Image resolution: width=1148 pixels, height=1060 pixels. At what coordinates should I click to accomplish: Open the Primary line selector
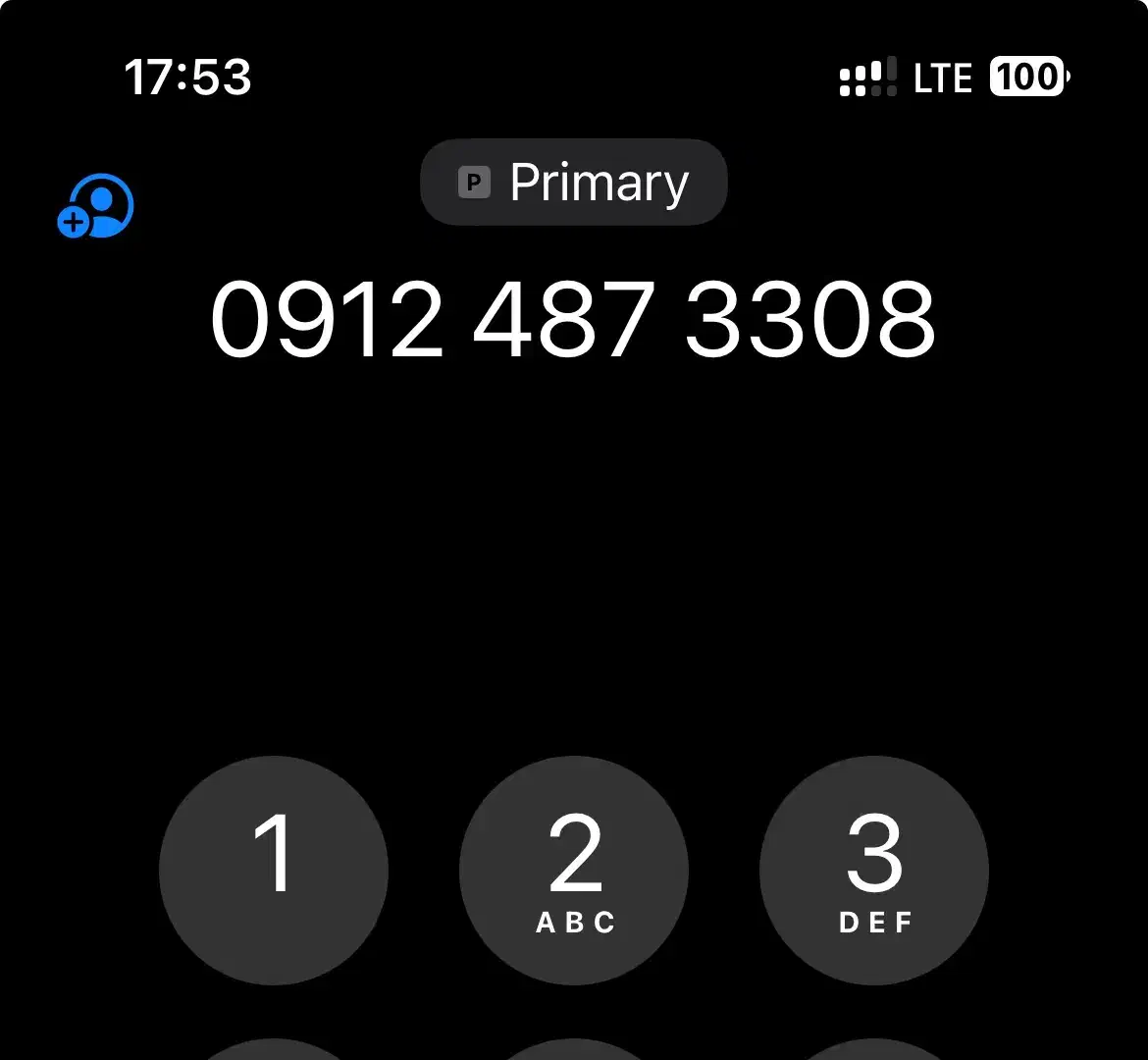click(574, 183)
